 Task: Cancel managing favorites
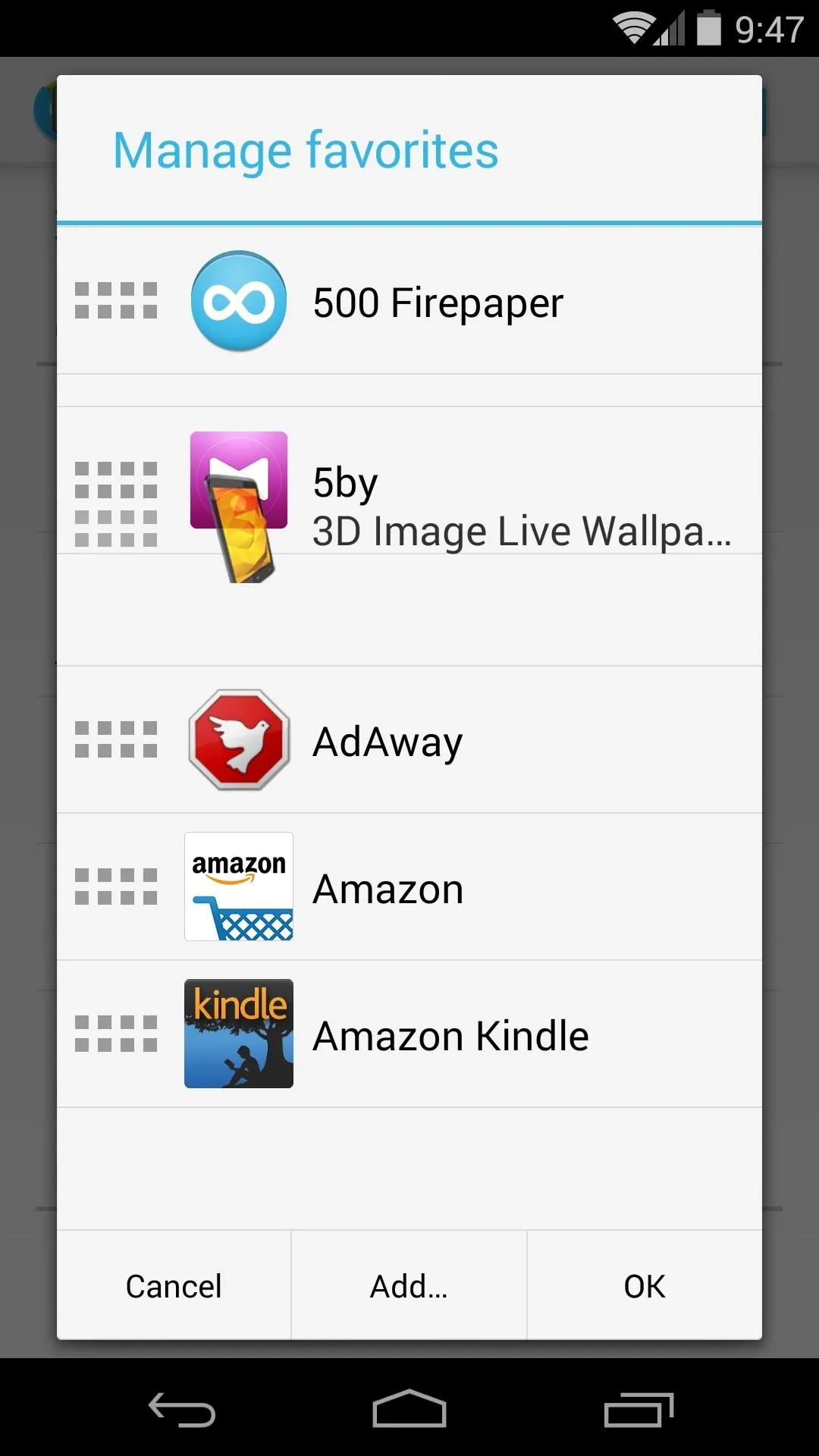(174, 1285)
